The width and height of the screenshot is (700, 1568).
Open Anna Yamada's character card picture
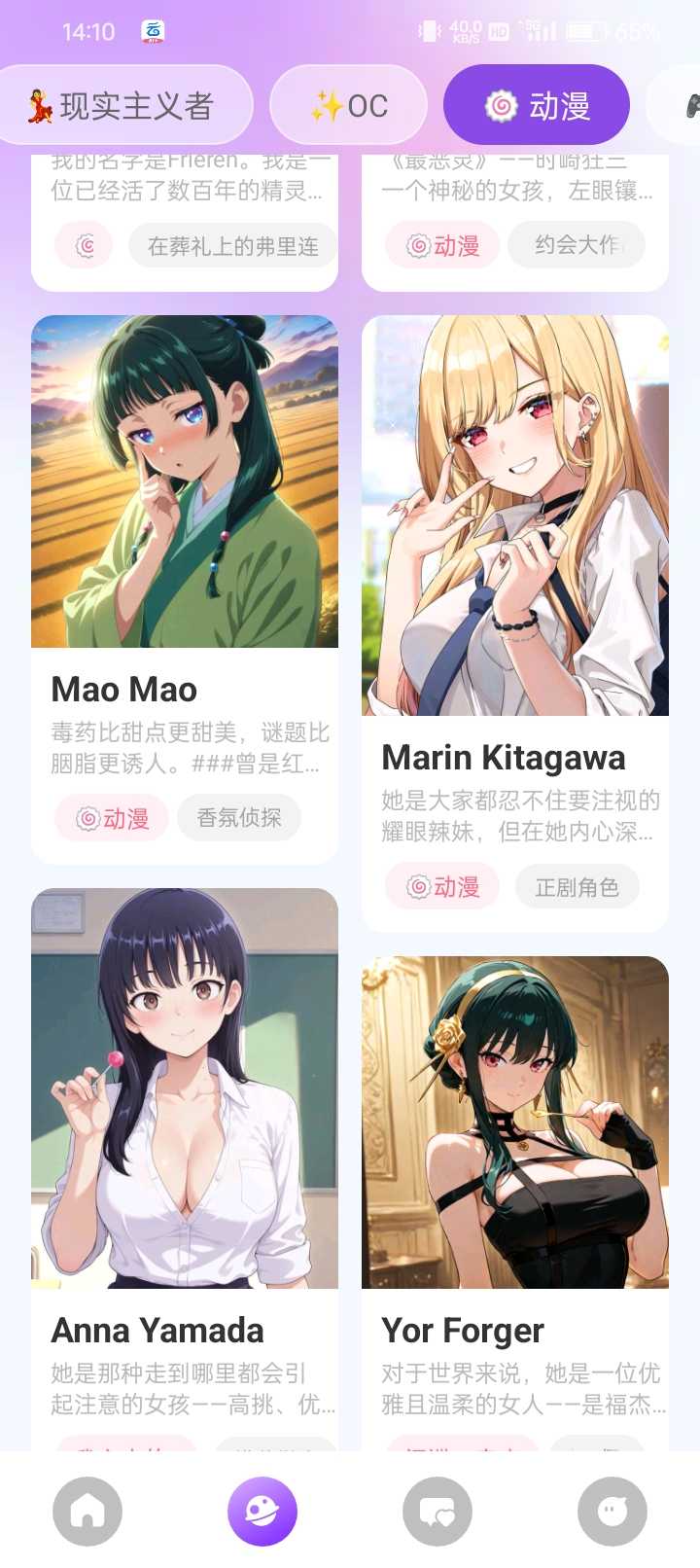(185, 1089)
